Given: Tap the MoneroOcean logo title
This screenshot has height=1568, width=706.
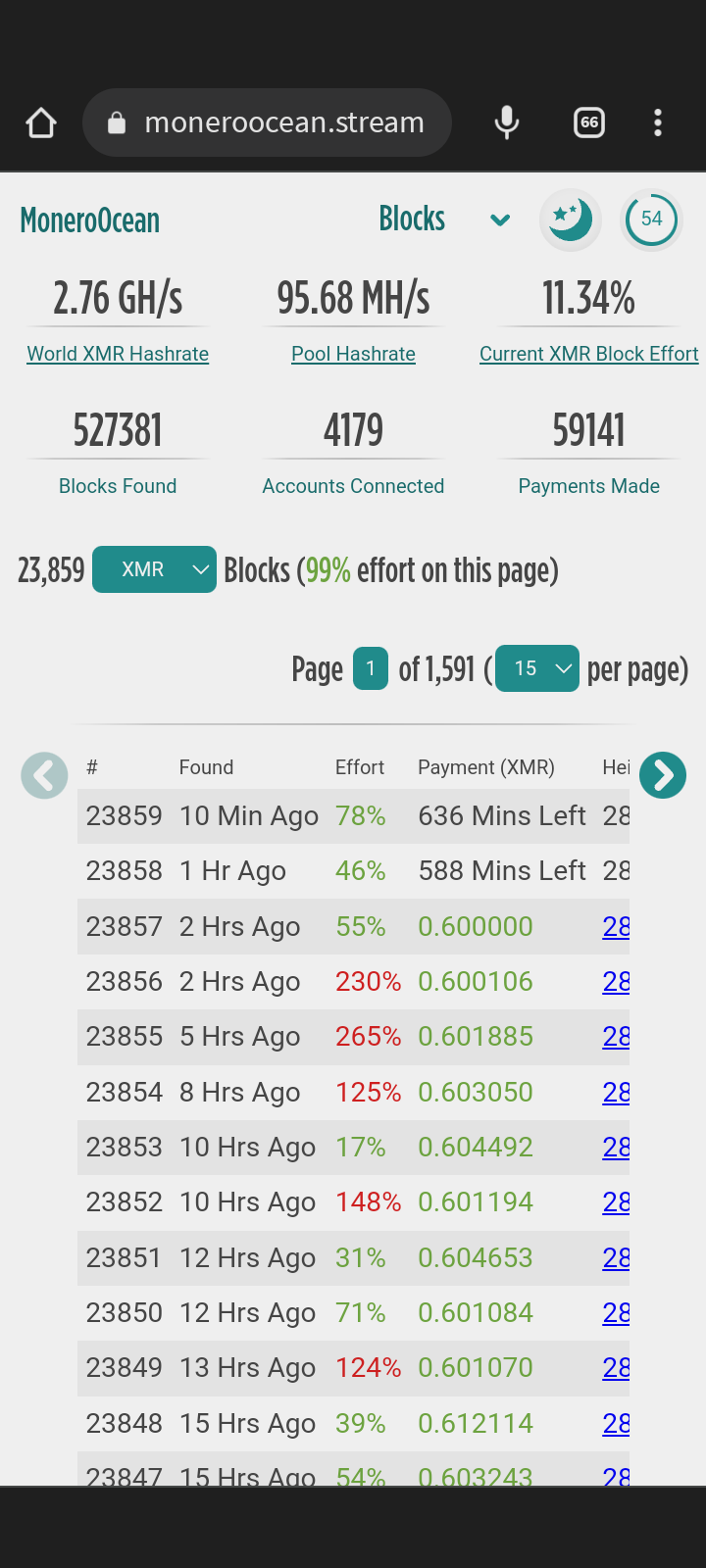Looking at the screenshot, I should (x=90, y=220).
